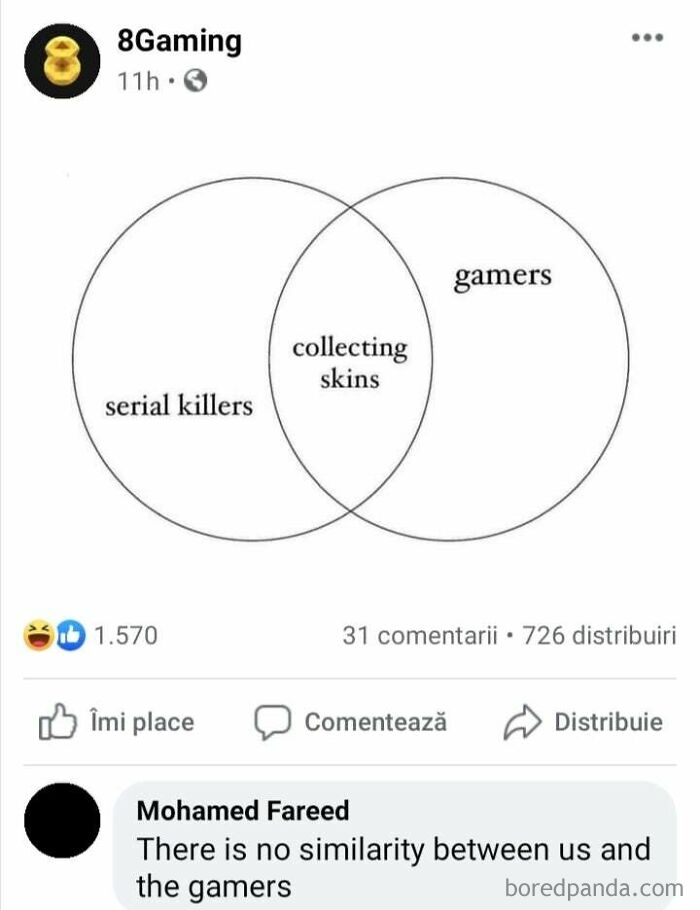Open the 8Gaming page profile picture
The height and width of the screenshot is (910, 700).
click(59, 60)
